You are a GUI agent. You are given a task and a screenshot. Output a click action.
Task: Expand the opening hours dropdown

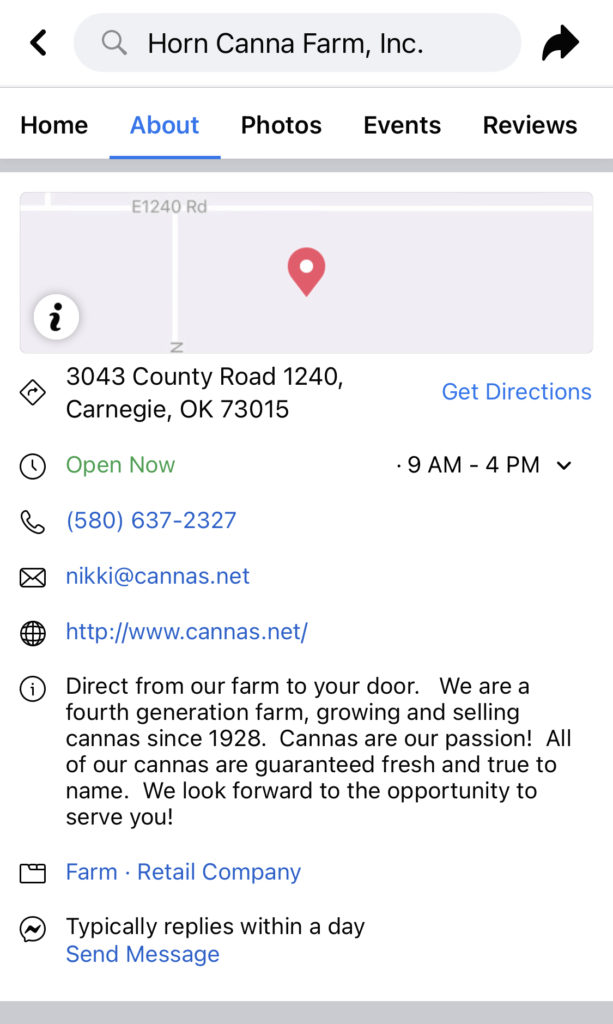[563, 465]
